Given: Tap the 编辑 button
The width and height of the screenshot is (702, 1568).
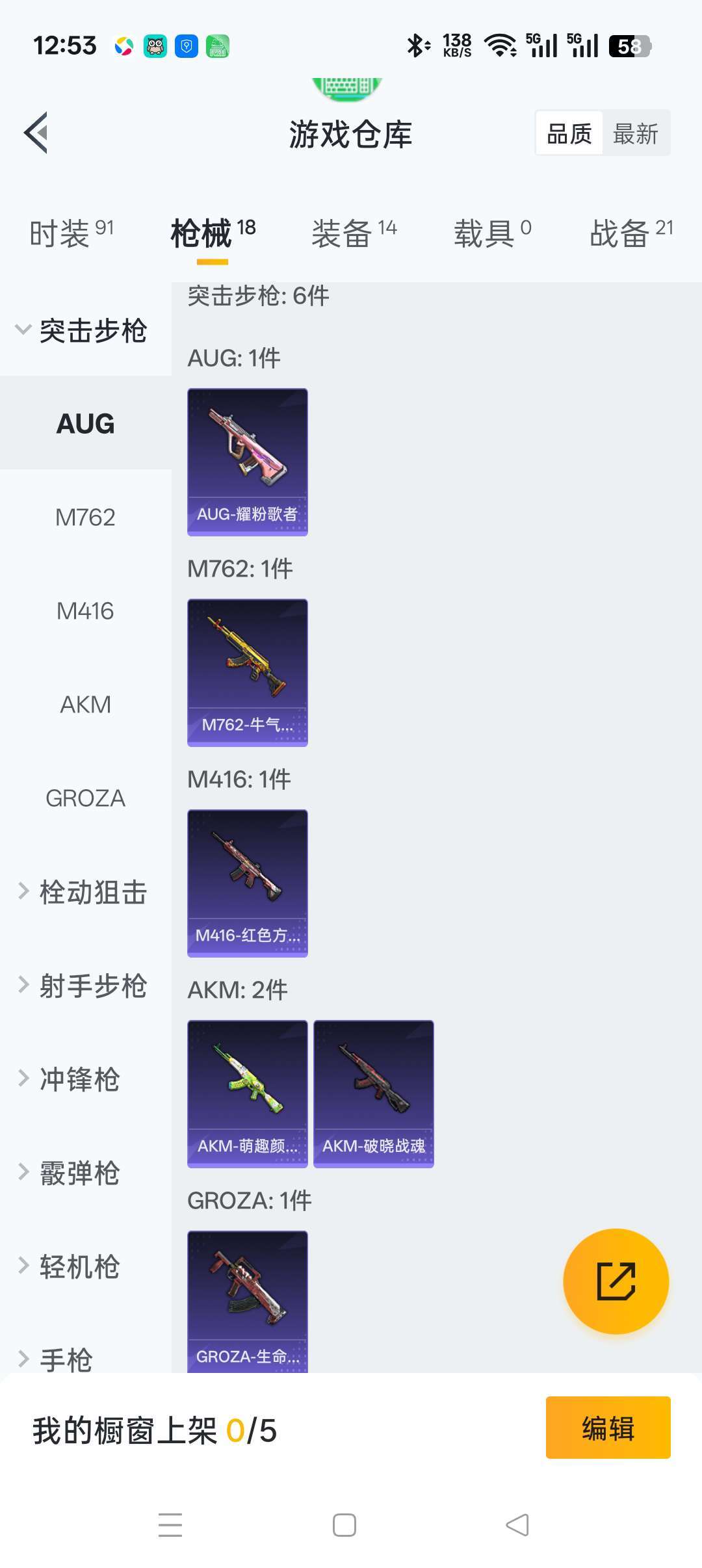Looking at the screenshot, I should 607,1426.
